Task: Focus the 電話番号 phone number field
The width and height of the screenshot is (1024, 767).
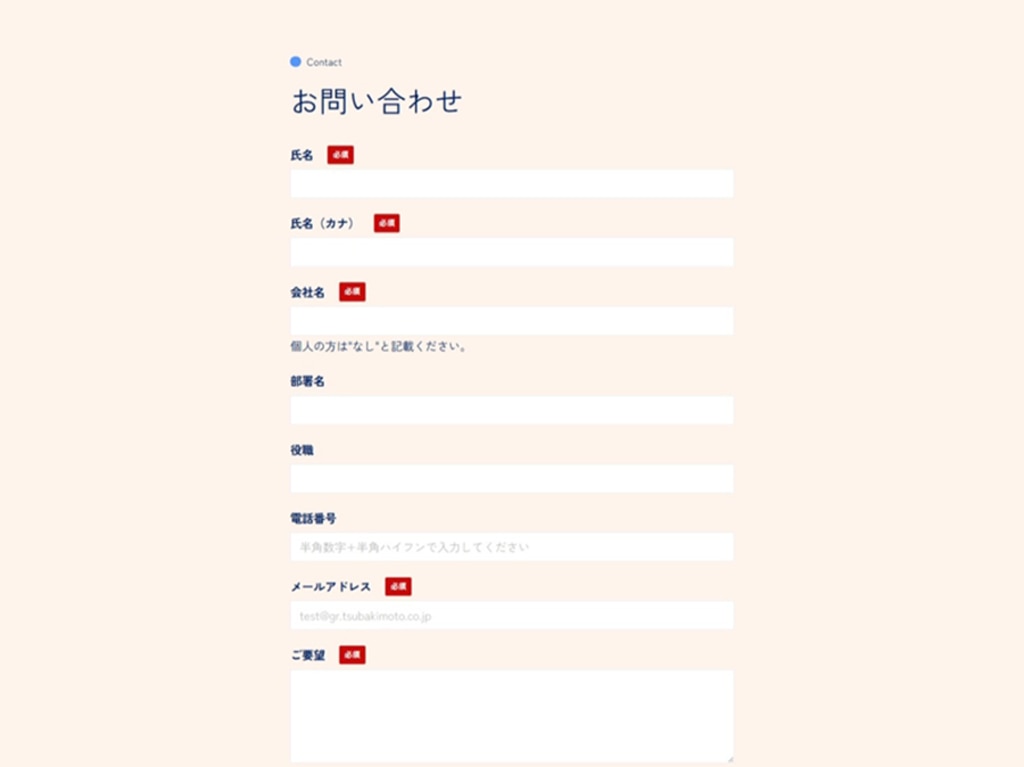Action: tap(511, 547)
